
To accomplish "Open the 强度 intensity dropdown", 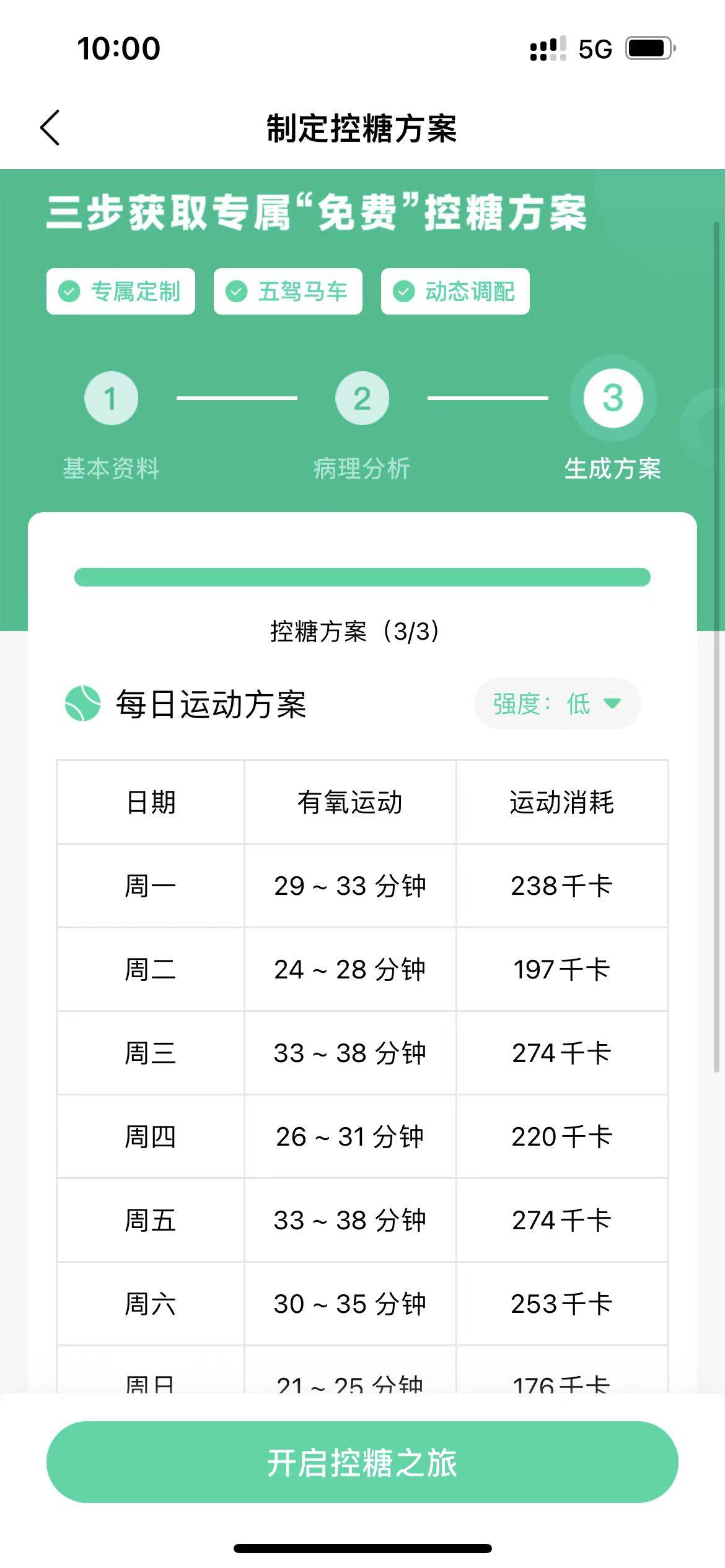I will pyautogui.click(x=556, y=704).
